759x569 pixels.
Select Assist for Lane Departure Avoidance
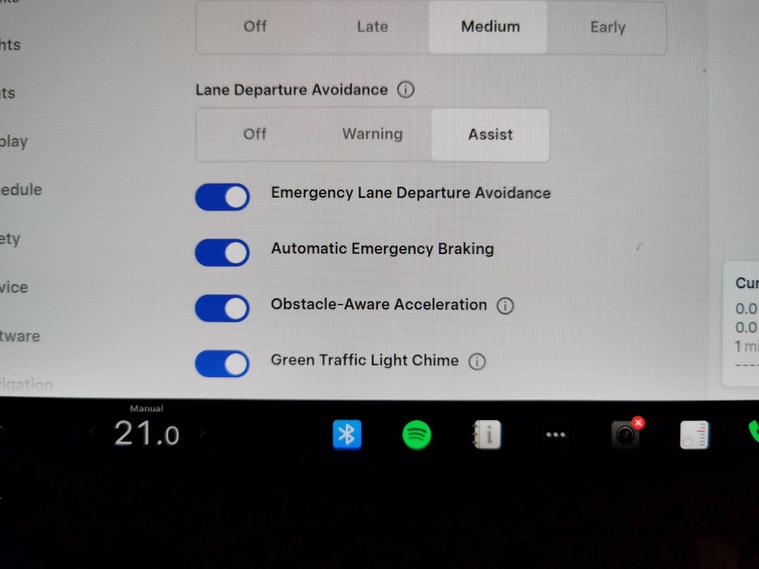[490, 134]
